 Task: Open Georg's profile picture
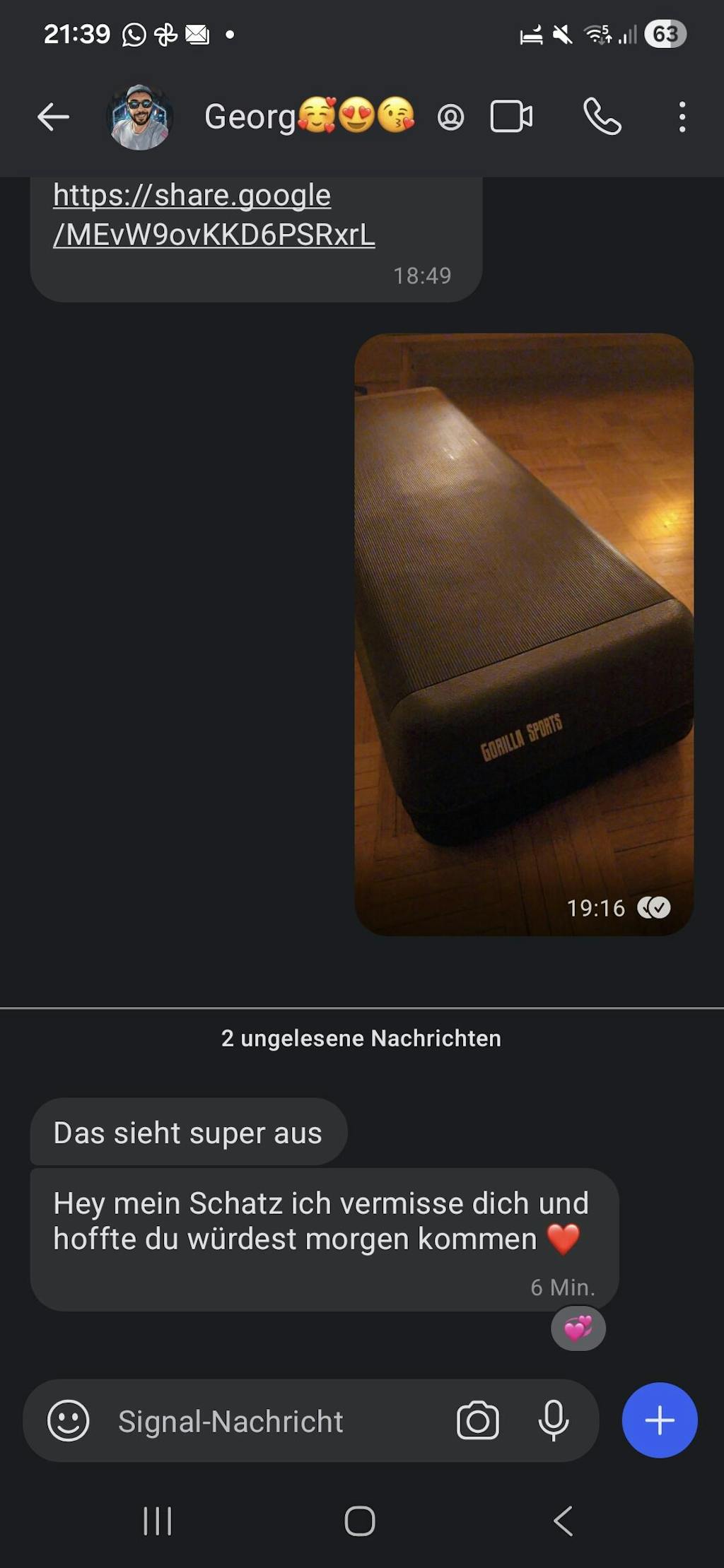click(x=140, y=117)
